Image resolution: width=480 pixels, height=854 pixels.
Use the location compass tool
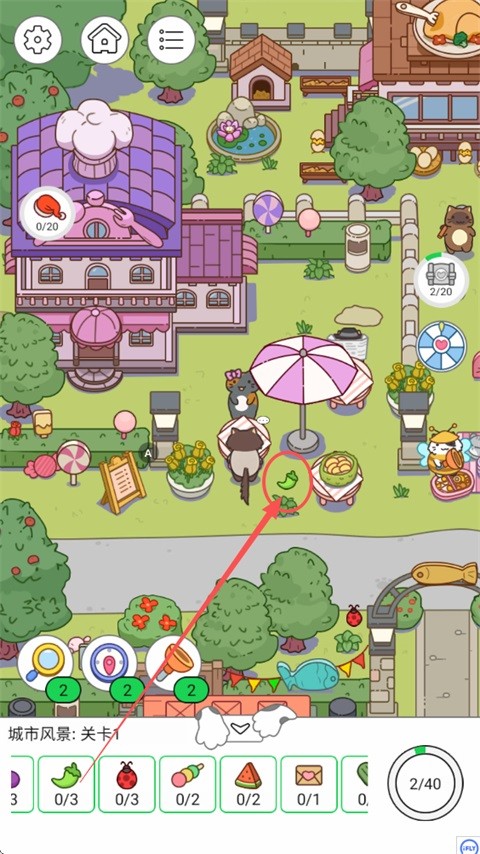click(109, 663)
